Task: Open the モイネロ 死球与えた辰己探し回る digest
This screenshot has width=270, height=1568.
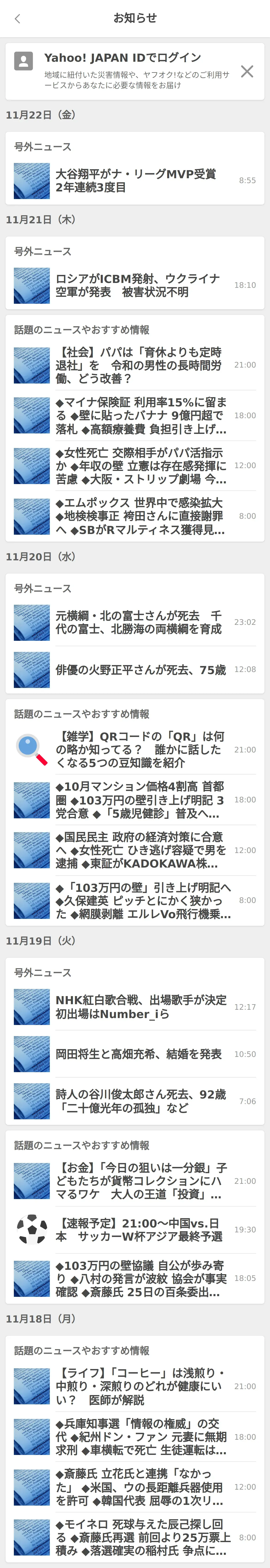Action: point(135,1537)
